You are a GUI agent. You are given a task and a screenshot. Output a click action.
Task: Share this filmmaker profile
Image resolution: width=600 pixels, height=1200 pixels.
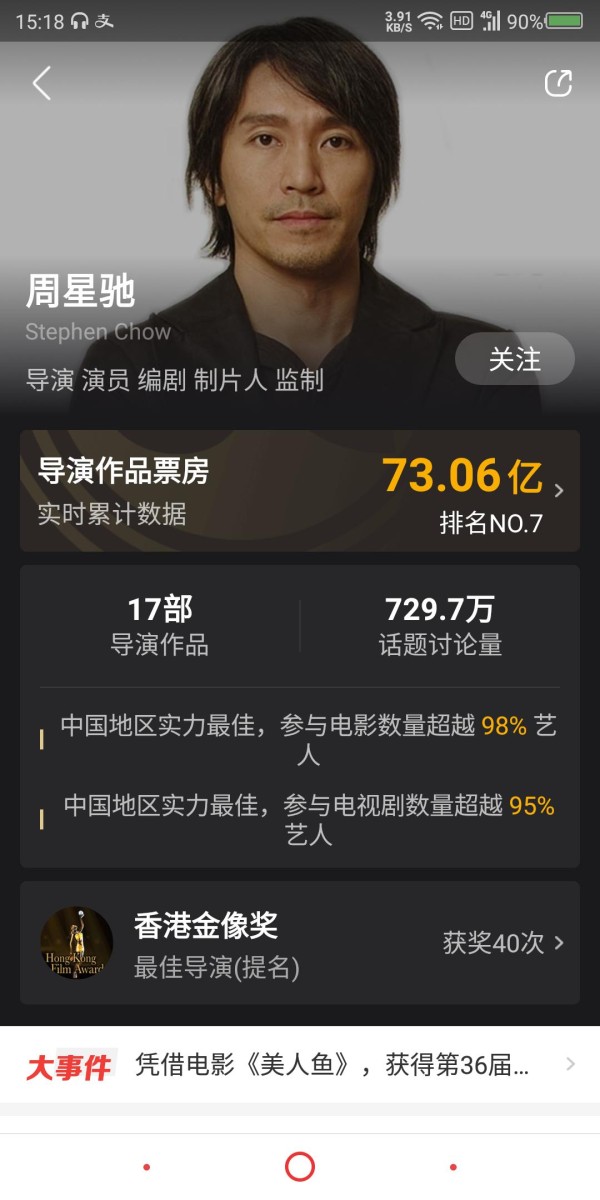[x=558, y=83]
